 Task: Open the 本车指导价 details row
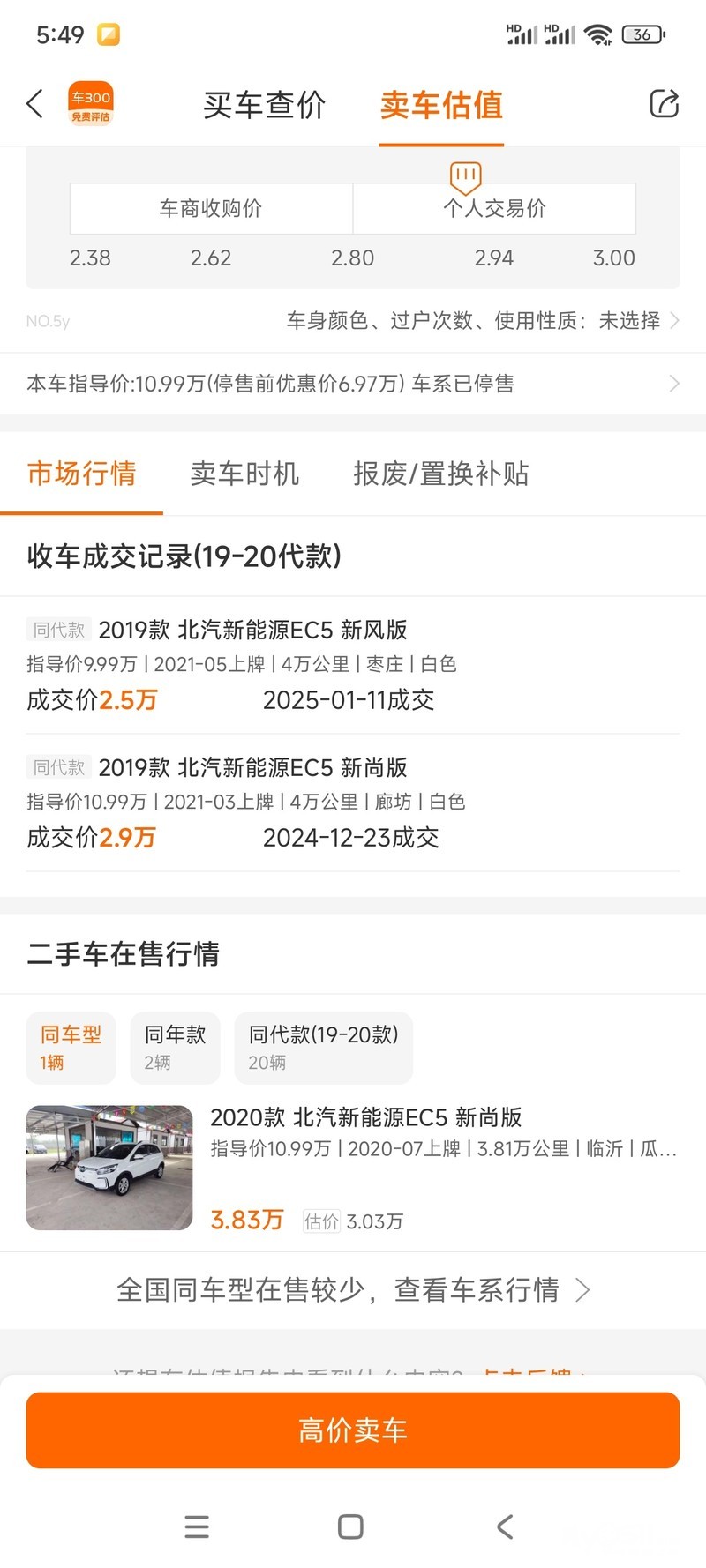pyautogui.click(x=353, y=384)
